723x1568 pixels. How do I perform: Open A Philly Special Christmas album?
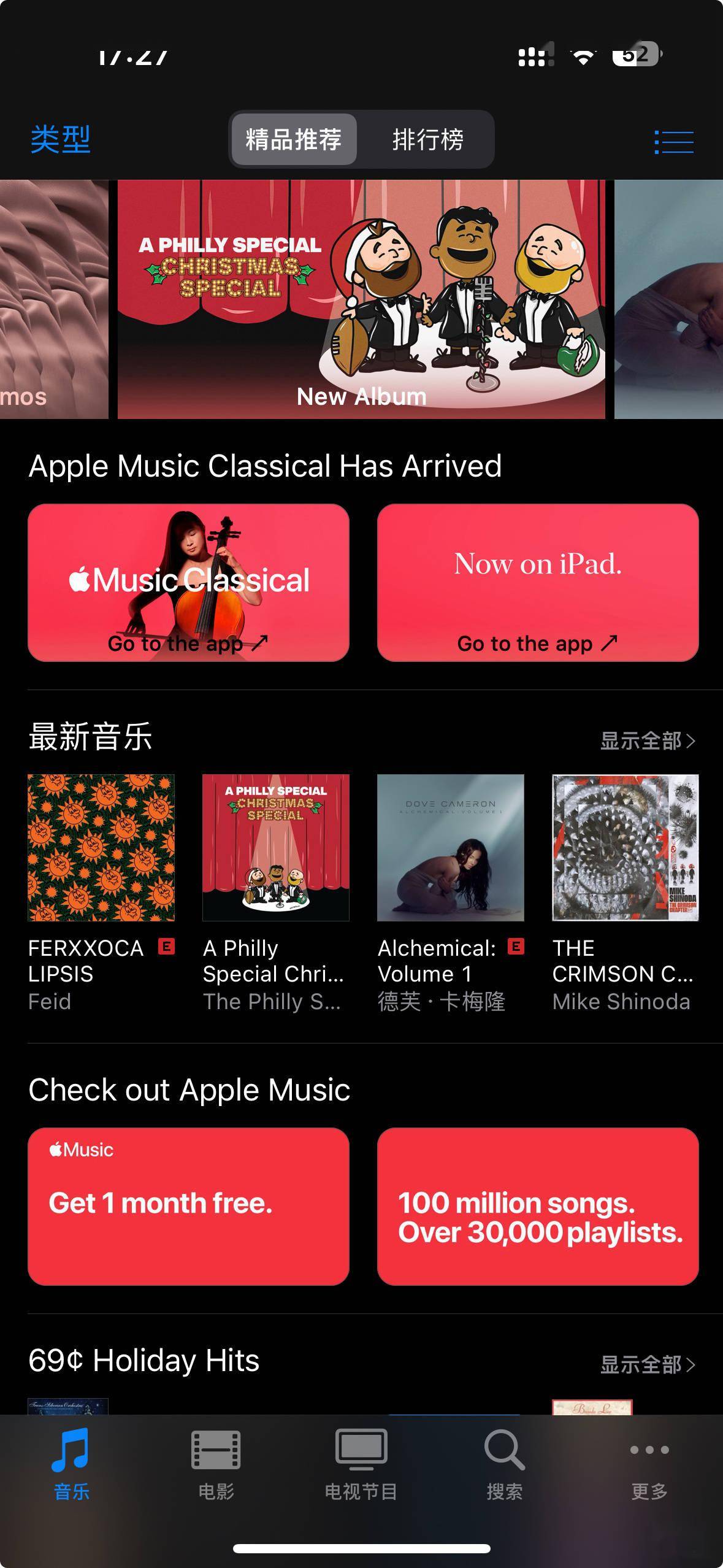(276, 848)
